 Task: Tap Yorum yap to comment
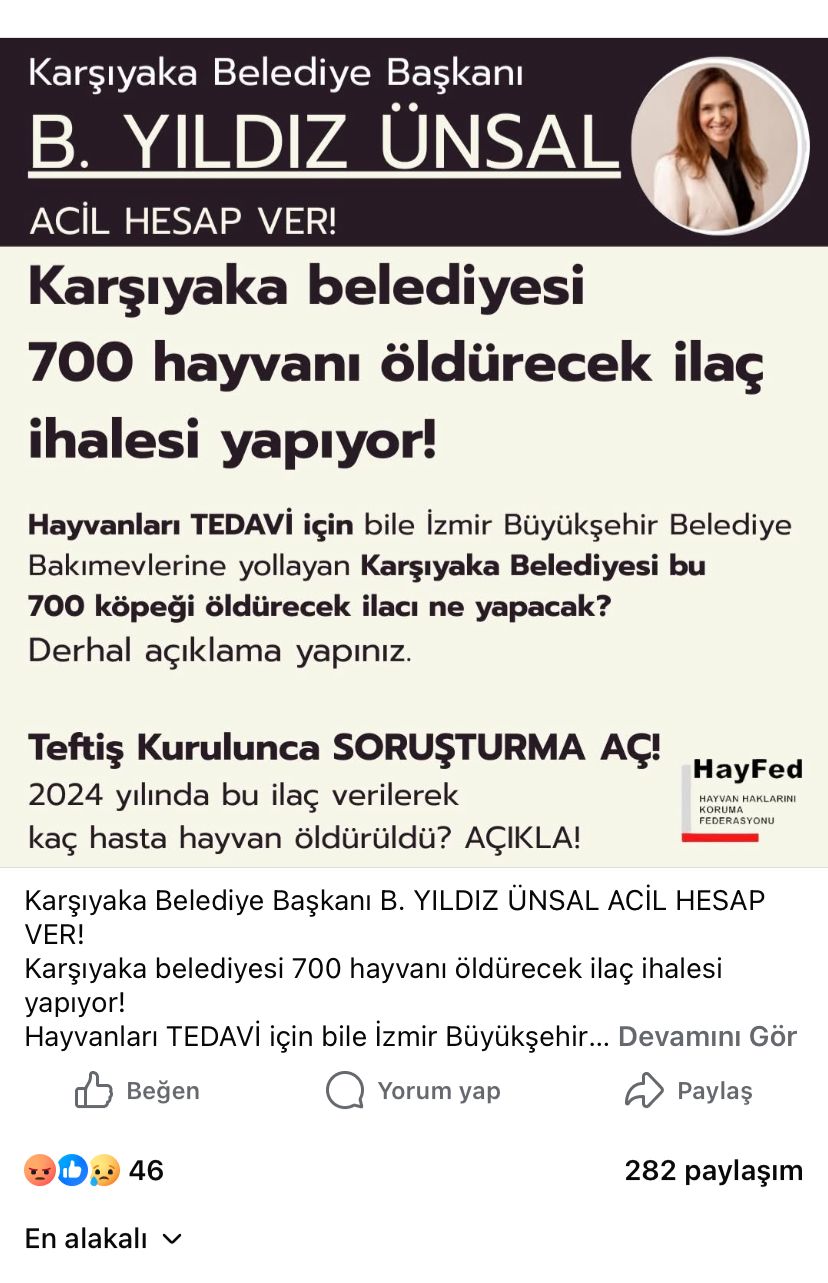414,1091
